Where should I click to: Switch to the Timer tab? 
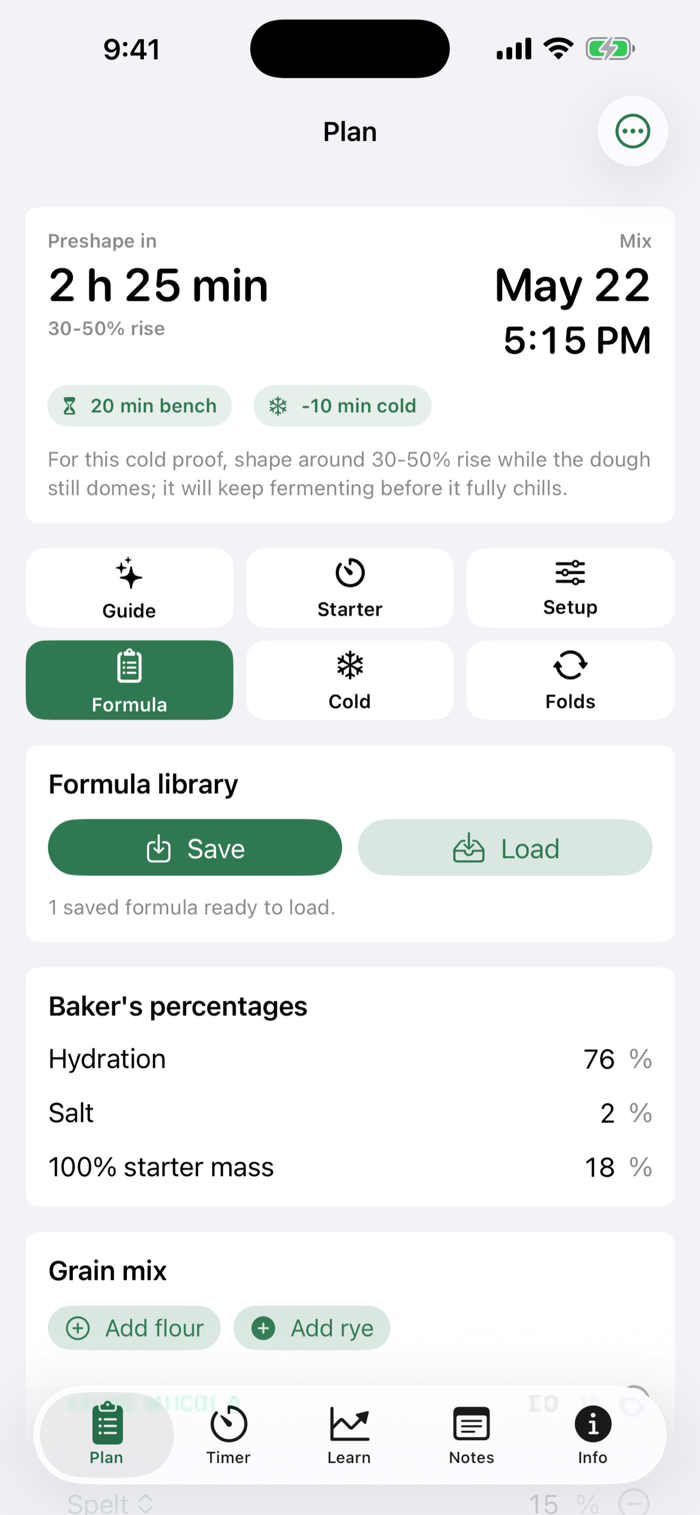228,1434
